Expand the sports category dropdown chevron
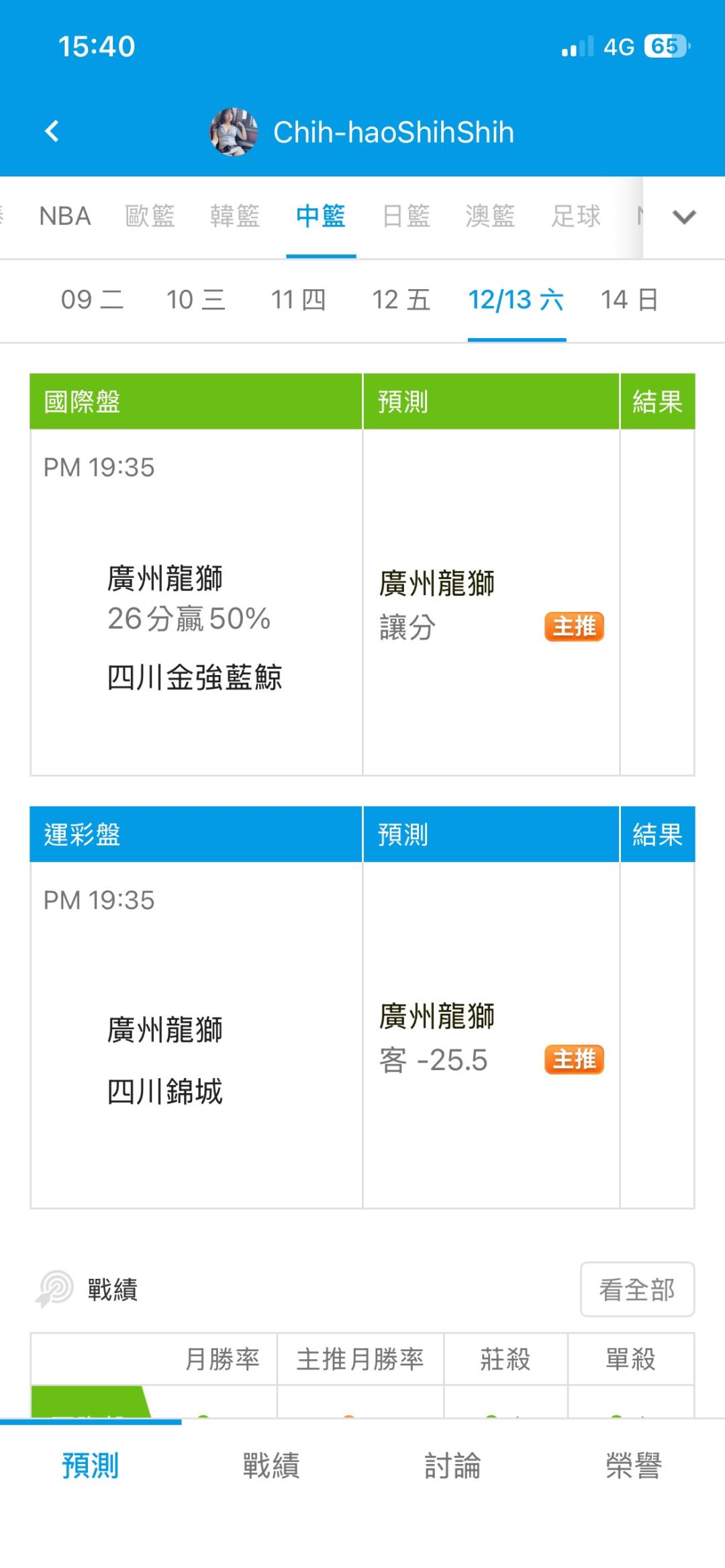Image resolution: width=725 pixels, height=1568 pixels. (x=683, y=217)
